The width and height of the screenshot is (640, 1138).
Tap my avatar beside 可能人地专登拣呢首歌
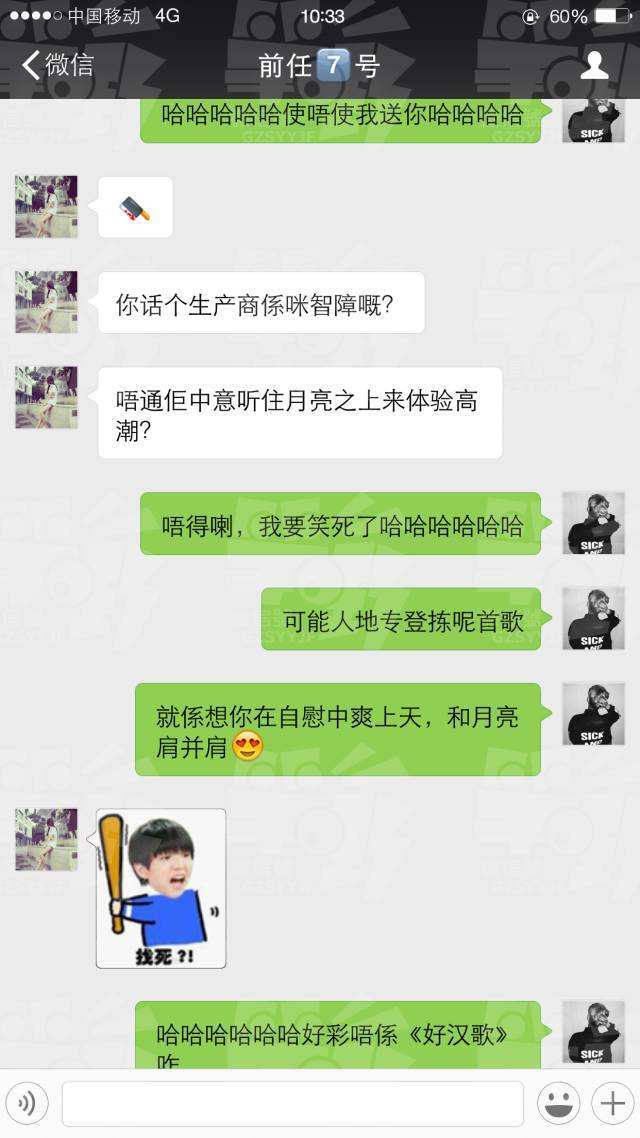(x=593, y=619)
